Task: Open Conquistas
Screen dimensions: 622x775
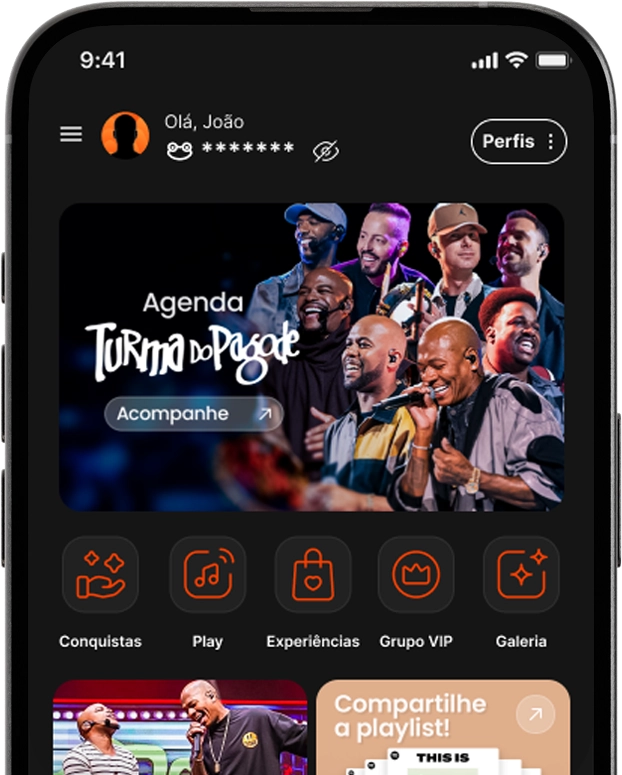Action: pyautogui.click(x=100, y=575)
